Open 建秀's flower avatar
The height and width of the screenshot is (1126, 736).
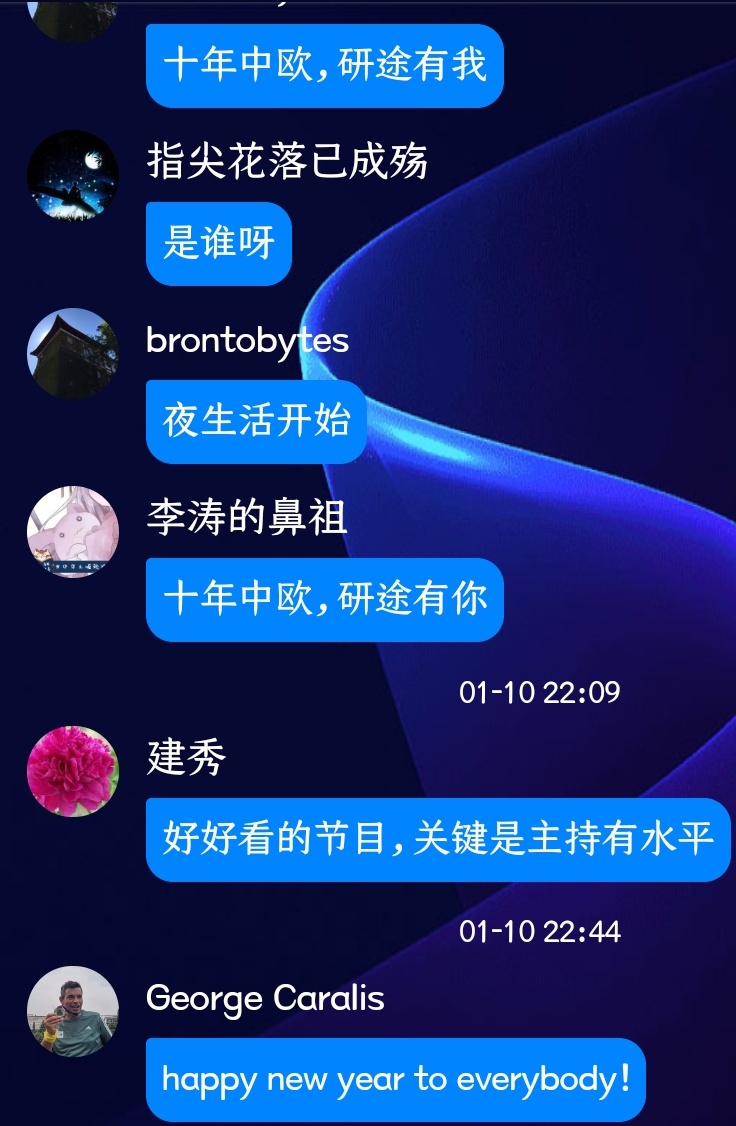click(73, 771)
